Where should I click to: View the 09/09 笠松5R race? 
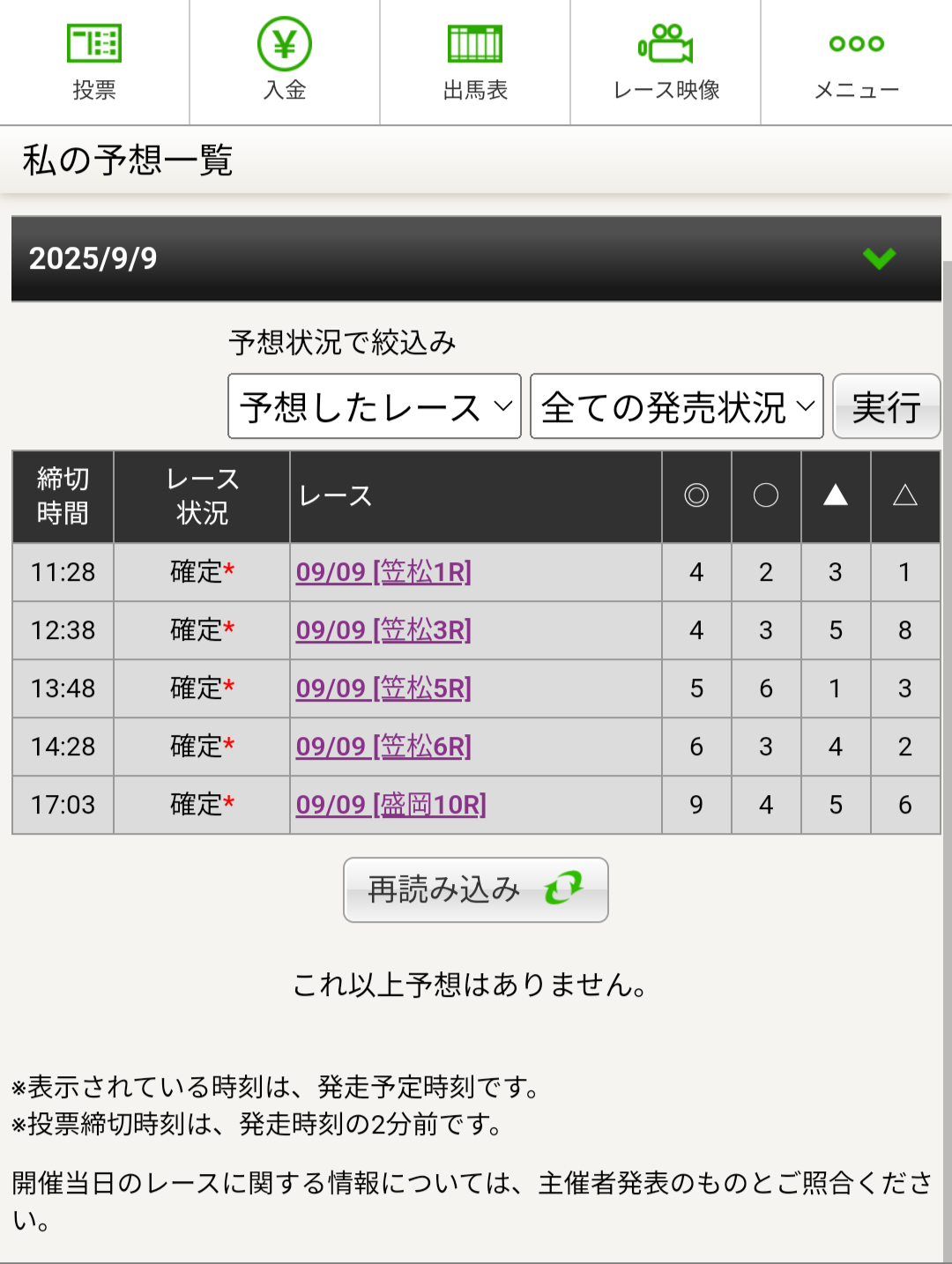[x=383, y=688]
